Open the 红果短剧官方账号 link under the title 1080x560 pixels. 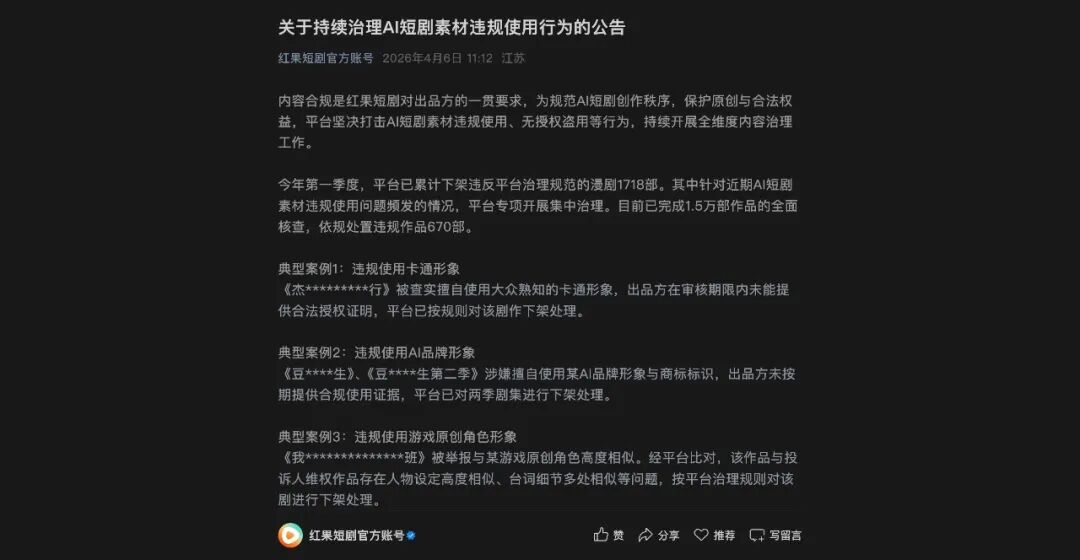[325, 58]
